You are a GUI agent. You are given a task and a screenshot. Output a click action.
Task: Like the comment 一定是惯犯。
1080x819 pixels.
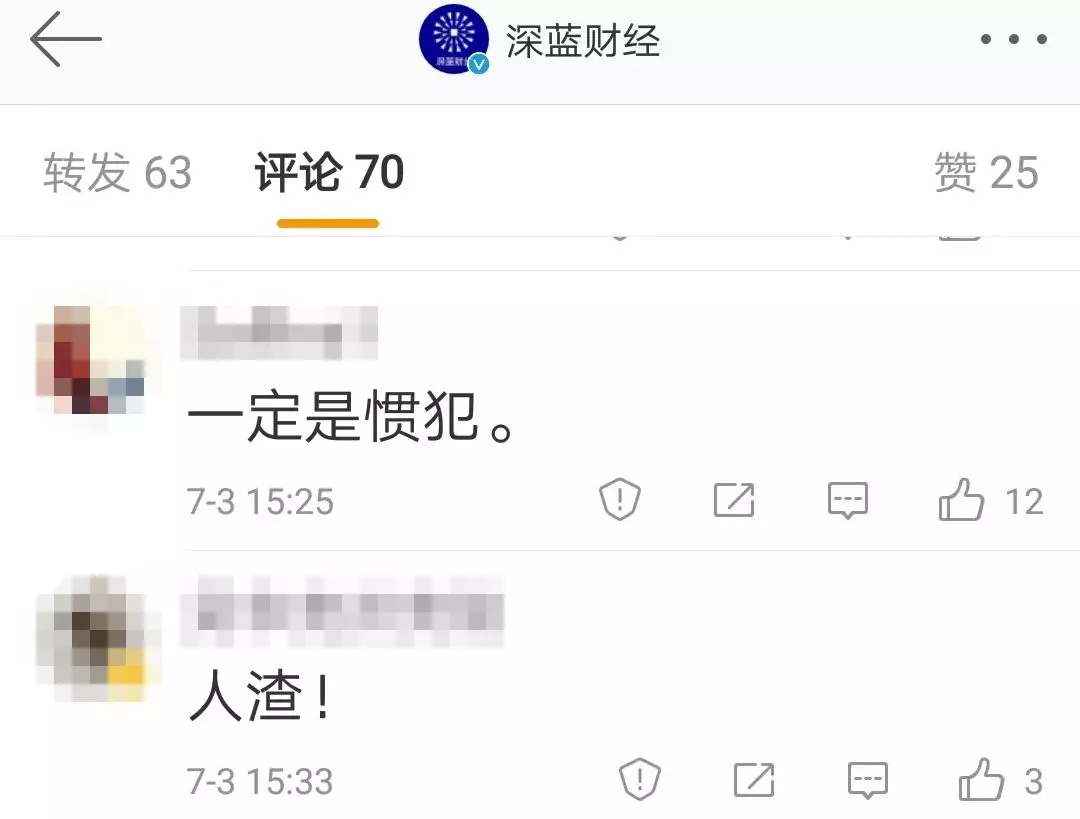[x=962, y=499]
